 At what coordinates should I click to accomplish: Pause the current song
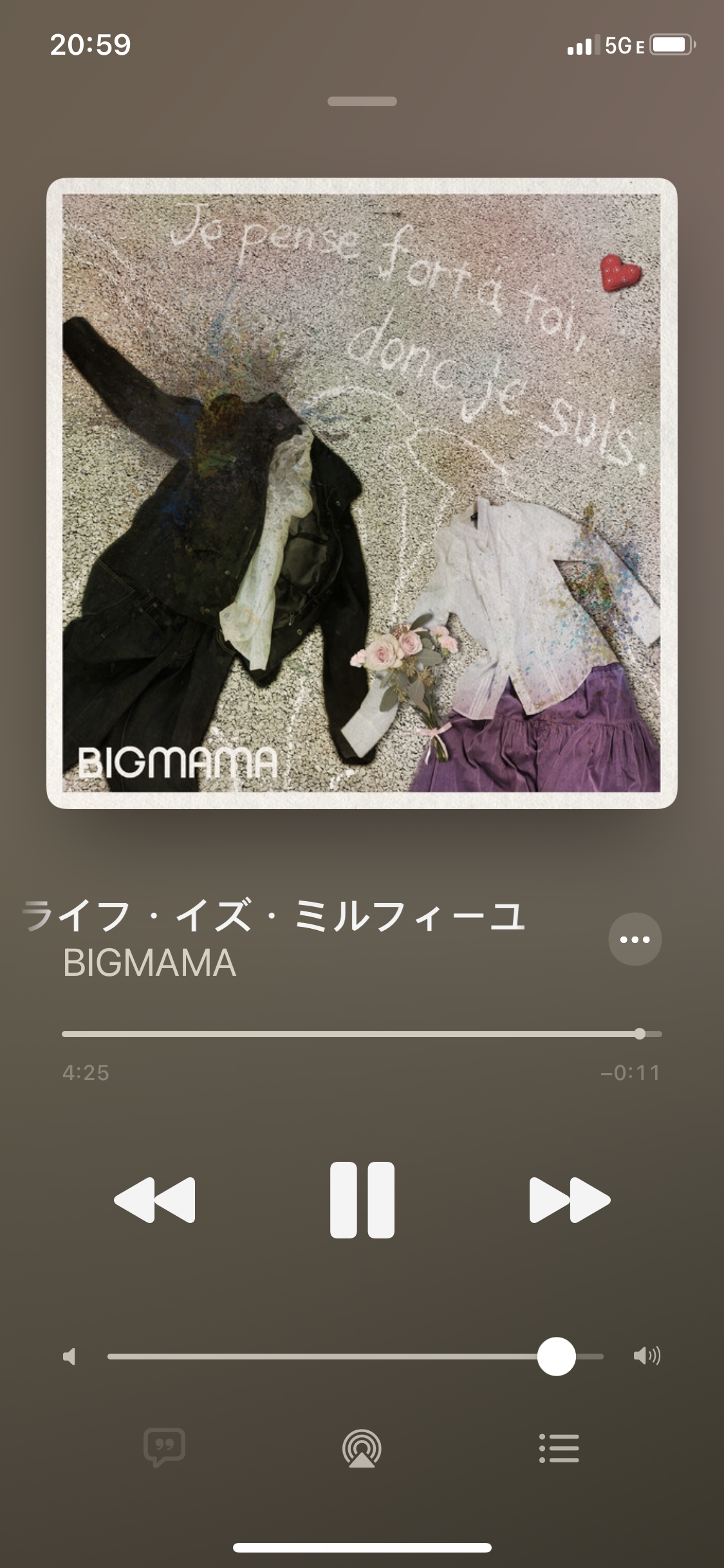click(x=362, y=1200)
